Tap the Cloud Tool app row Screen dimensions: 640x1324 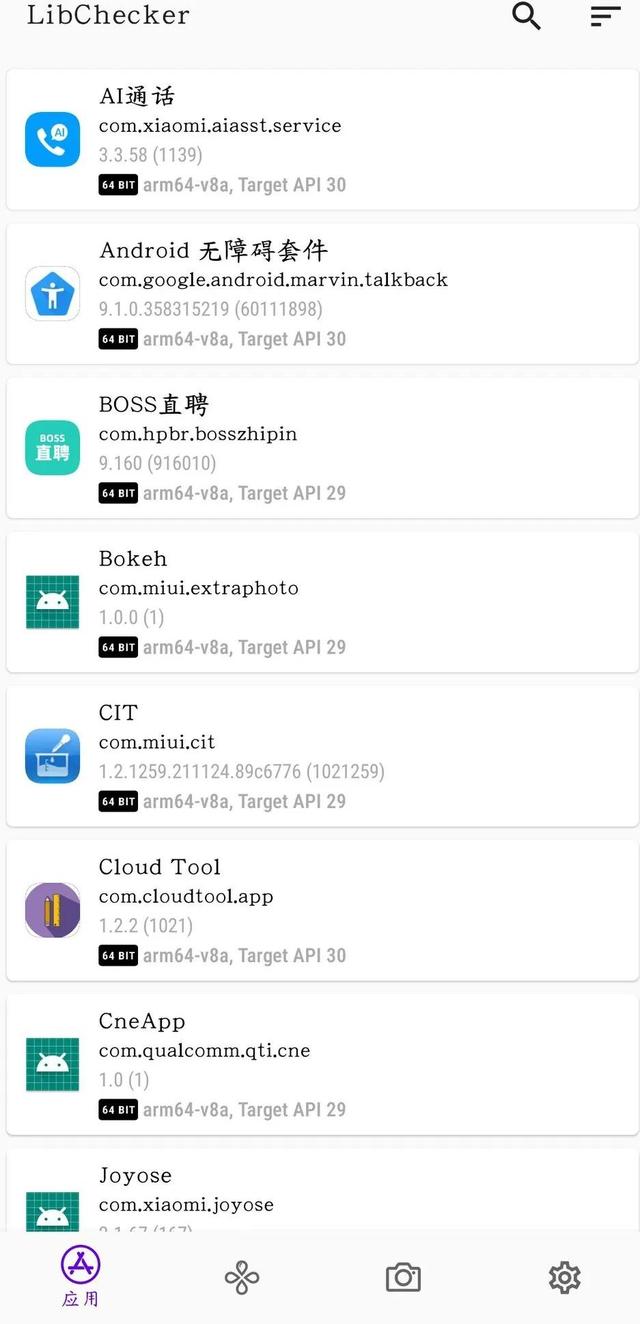(322, 910)
